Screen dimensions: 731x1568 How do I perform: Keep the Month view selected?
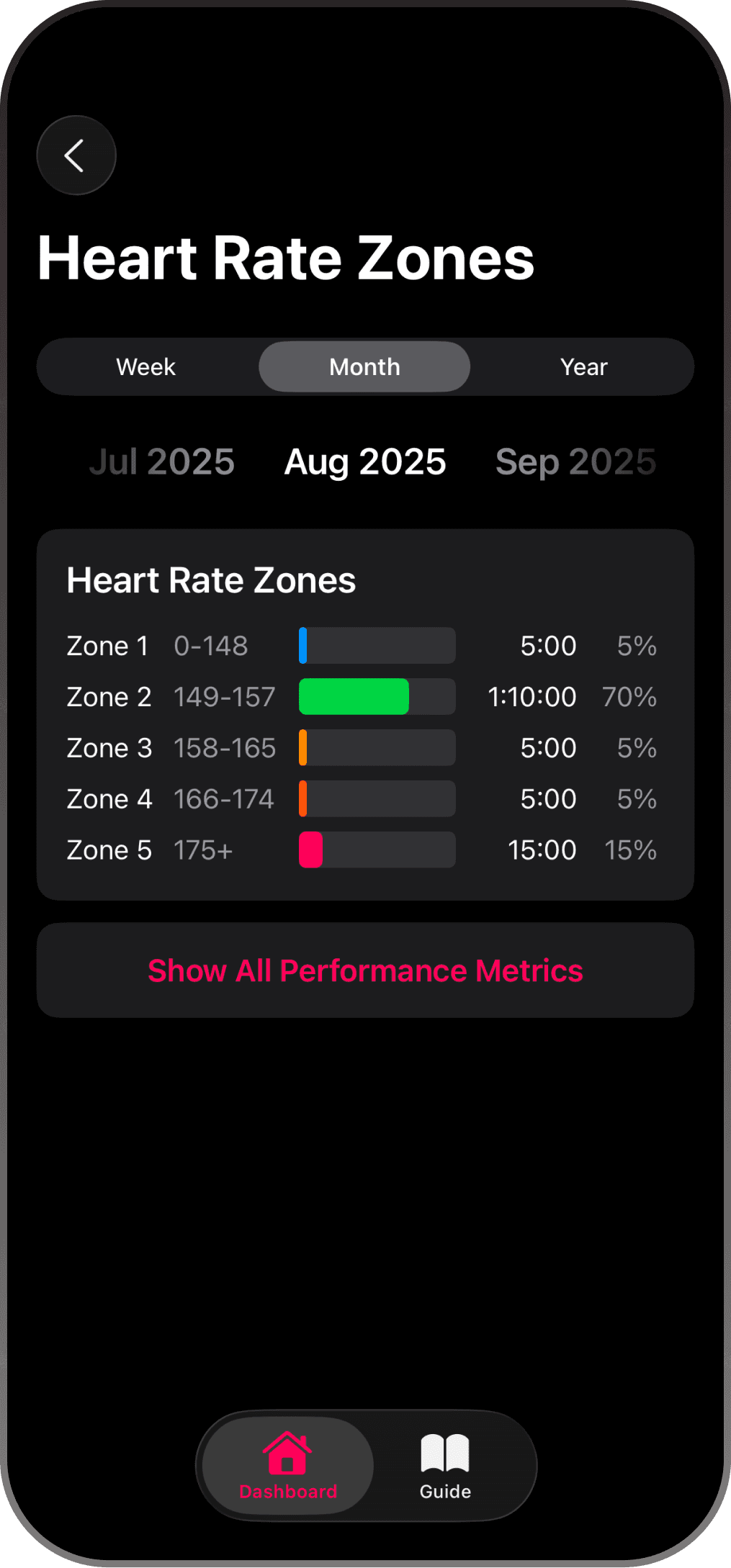(364, 366)
